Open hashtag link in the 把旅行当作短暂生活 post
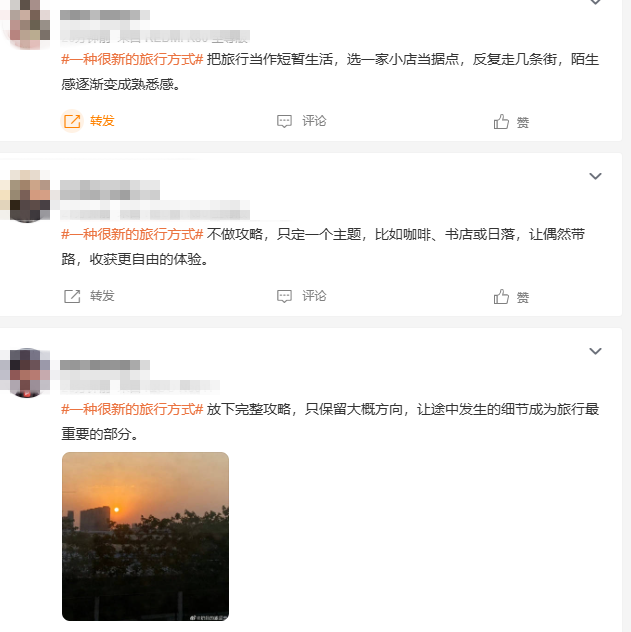The height and width of the screenshot is (632, 631). point(132,60)
